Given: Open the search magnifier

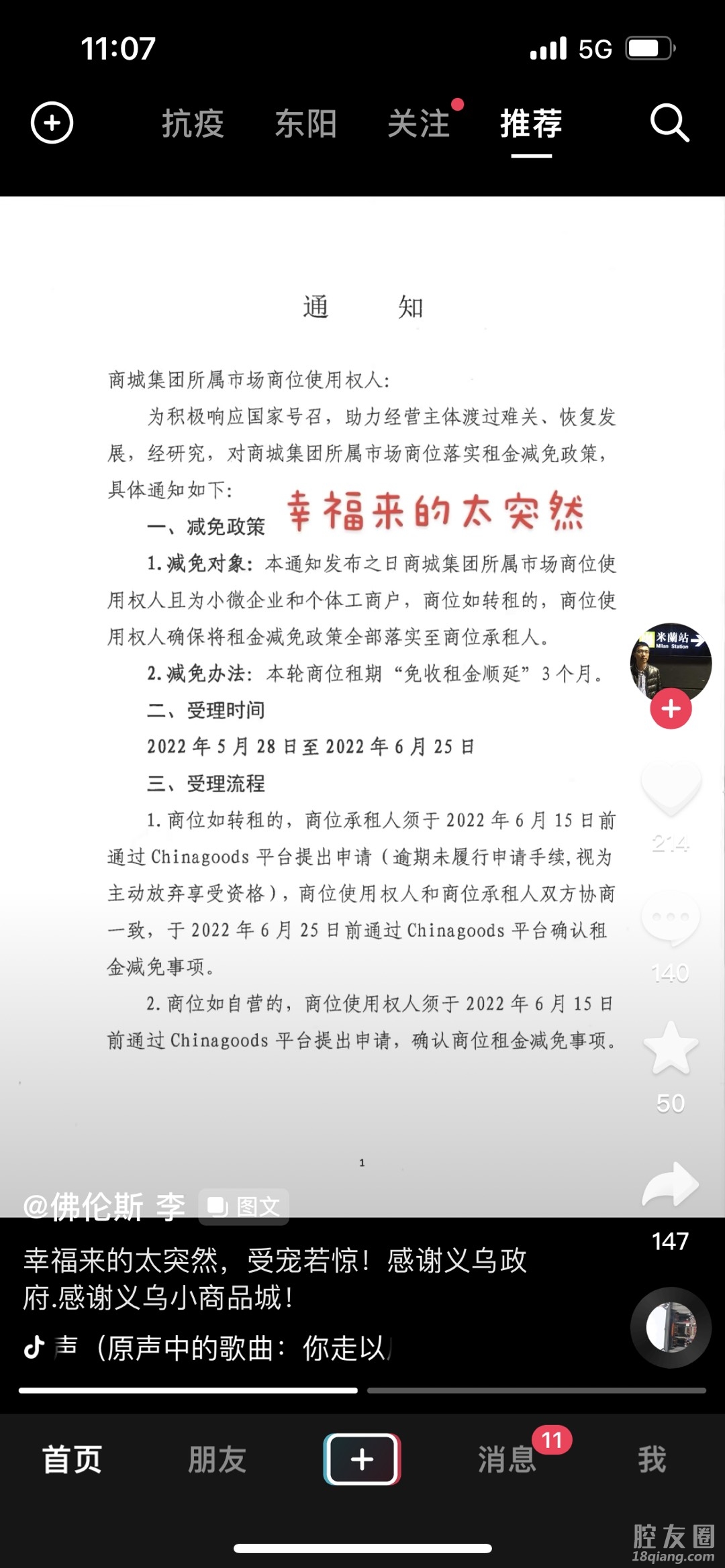Looking at the screenshot, I should 669,123.
